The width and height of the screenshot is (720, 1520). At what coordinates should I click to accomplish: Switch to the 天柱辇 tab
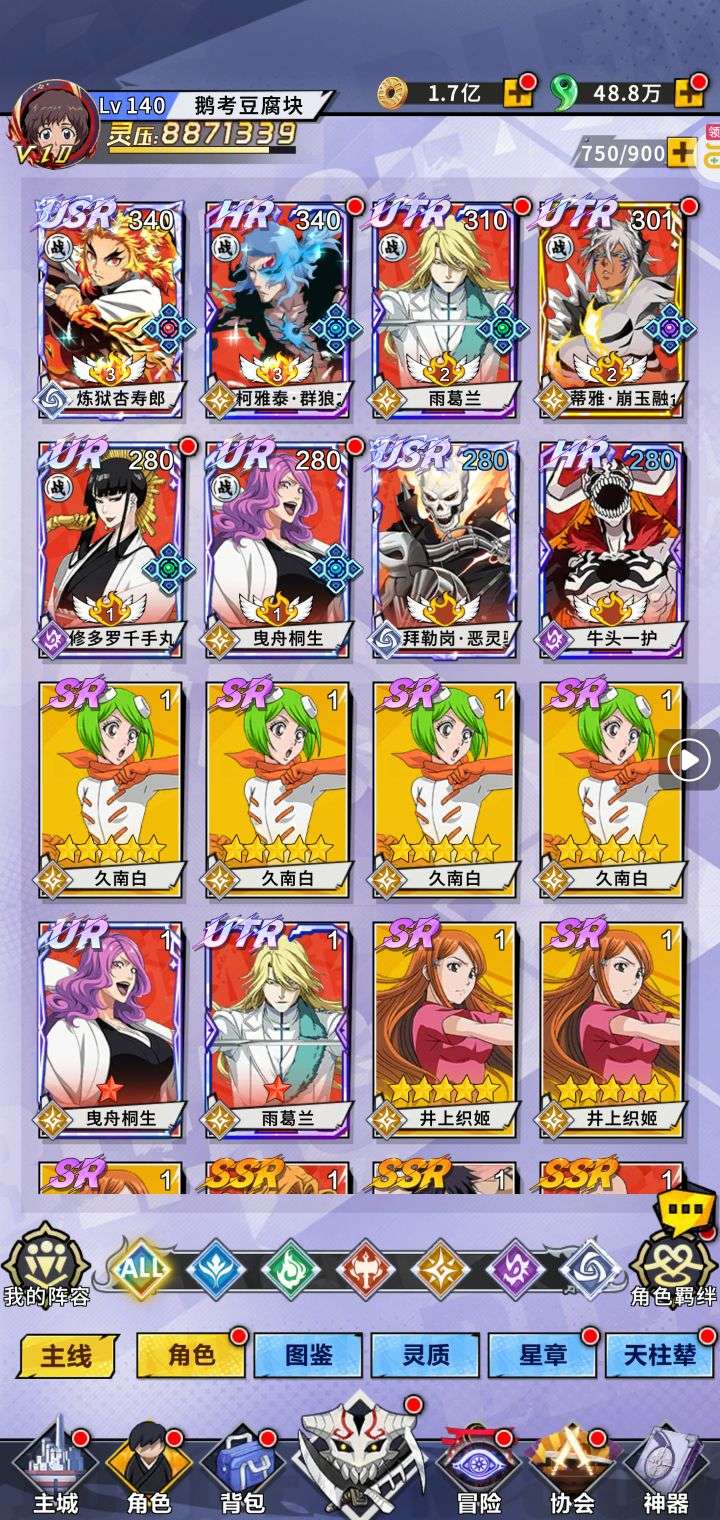pos(658,1356)
